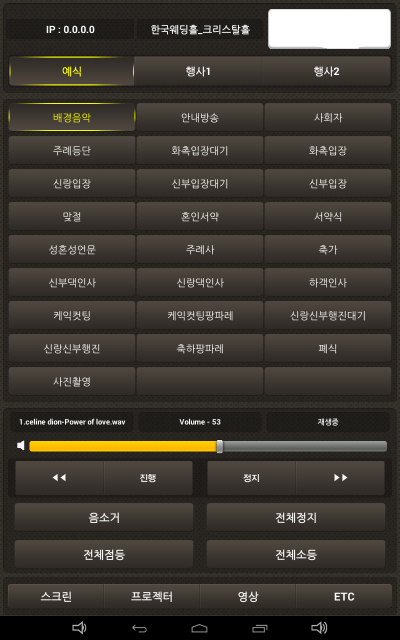Tap the 진행 play button

click(148, 478)
